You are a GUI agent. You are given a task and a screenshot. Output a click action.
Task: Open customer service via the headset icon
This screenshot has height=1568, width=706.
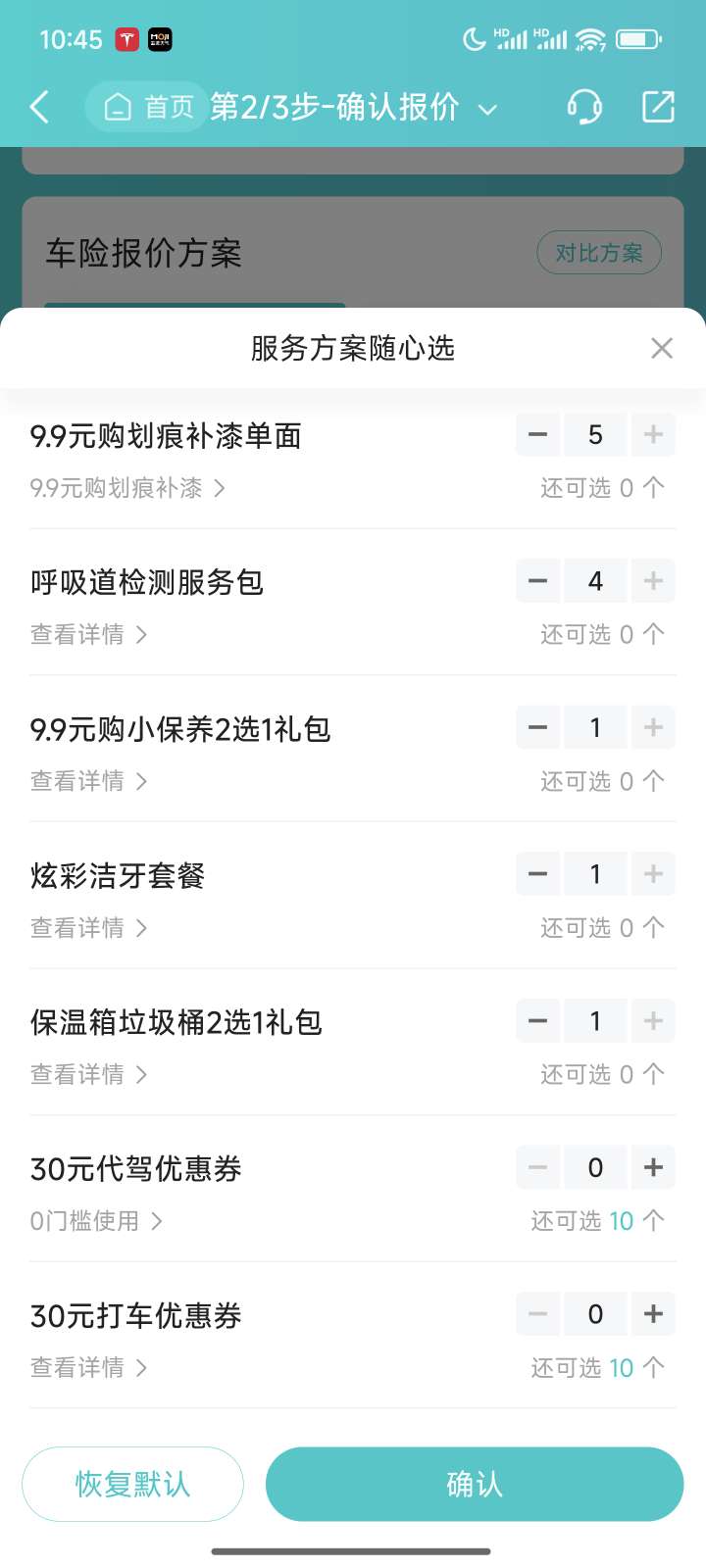[x=584, y=107]
